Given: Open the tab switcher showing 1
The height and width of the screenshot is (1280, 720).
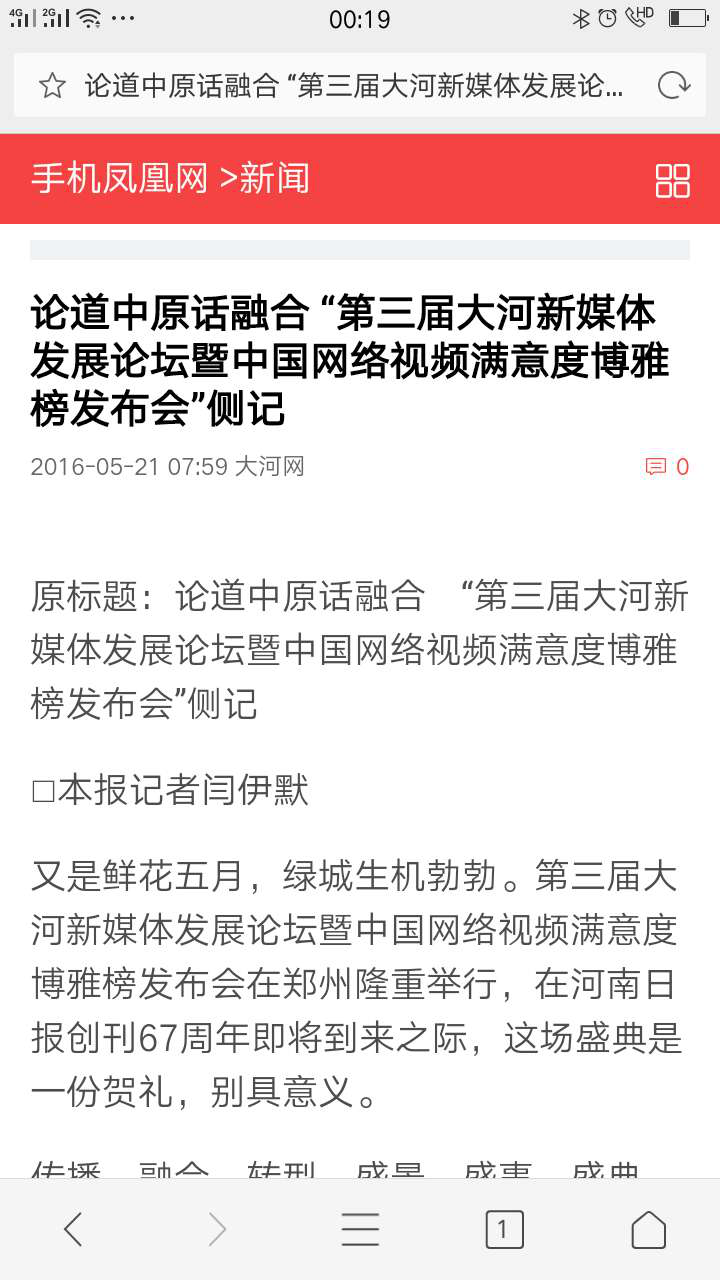Looking at the screenshot, I should pos(504,1229).
